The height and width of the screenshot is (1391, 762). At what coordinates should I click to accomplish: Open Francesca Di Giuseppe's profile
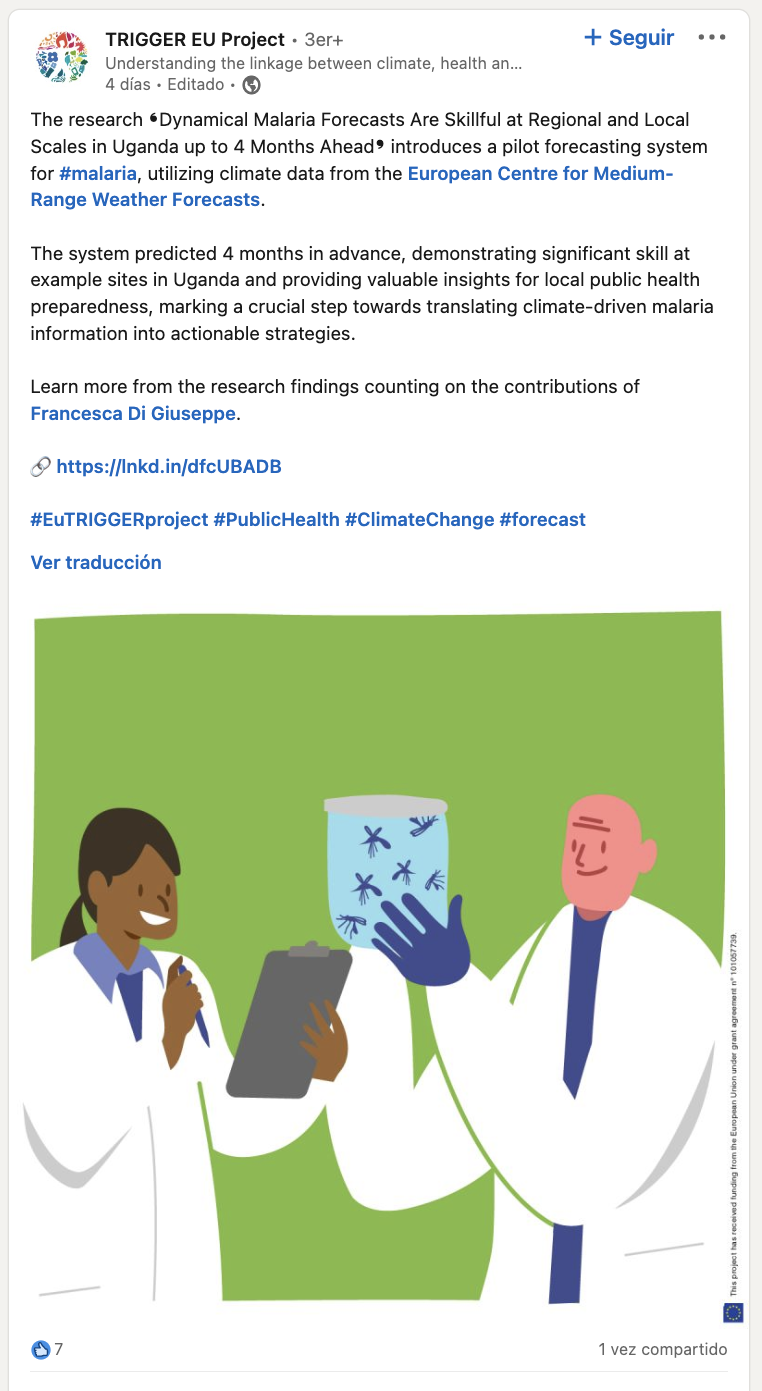click(x=133, y=413)
